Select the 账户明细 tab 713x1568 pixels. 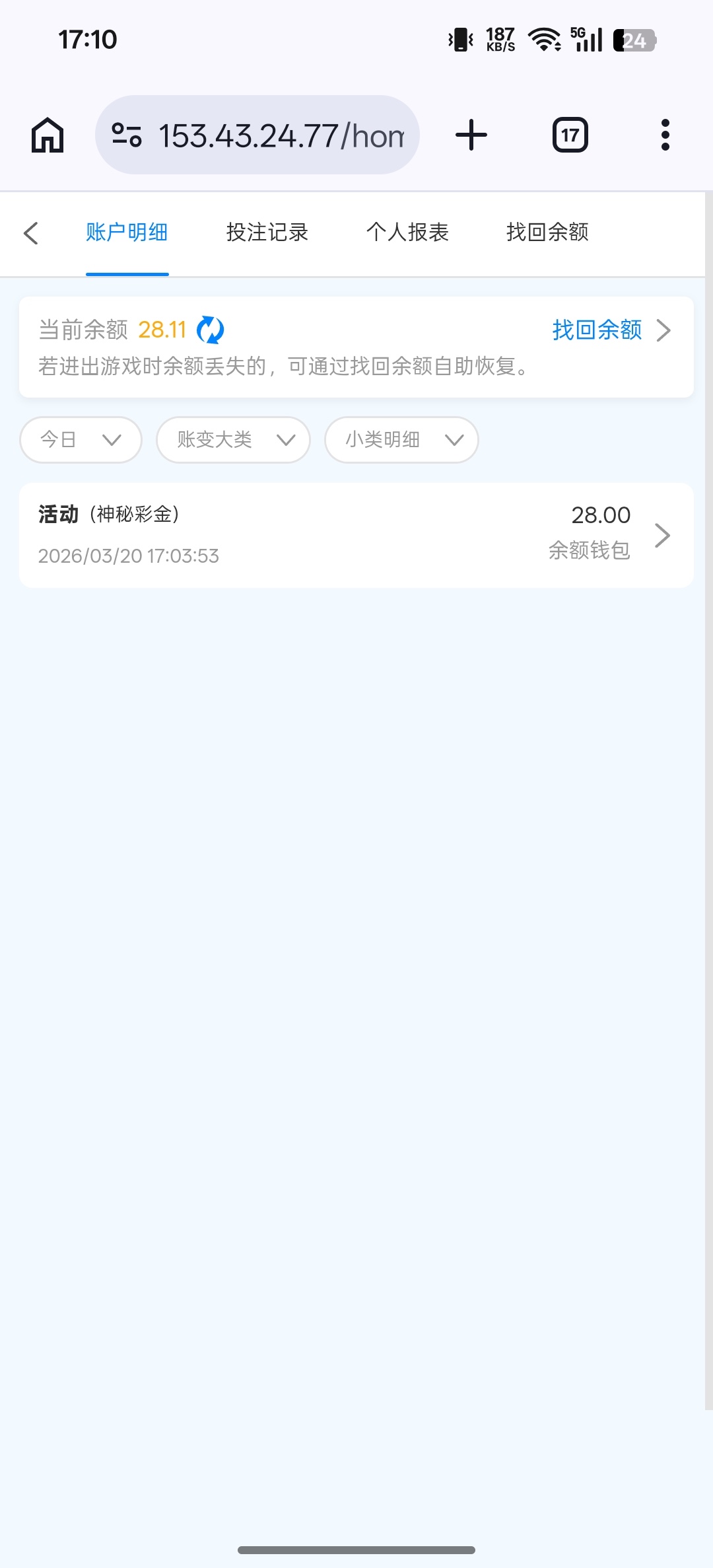(127, 232)
